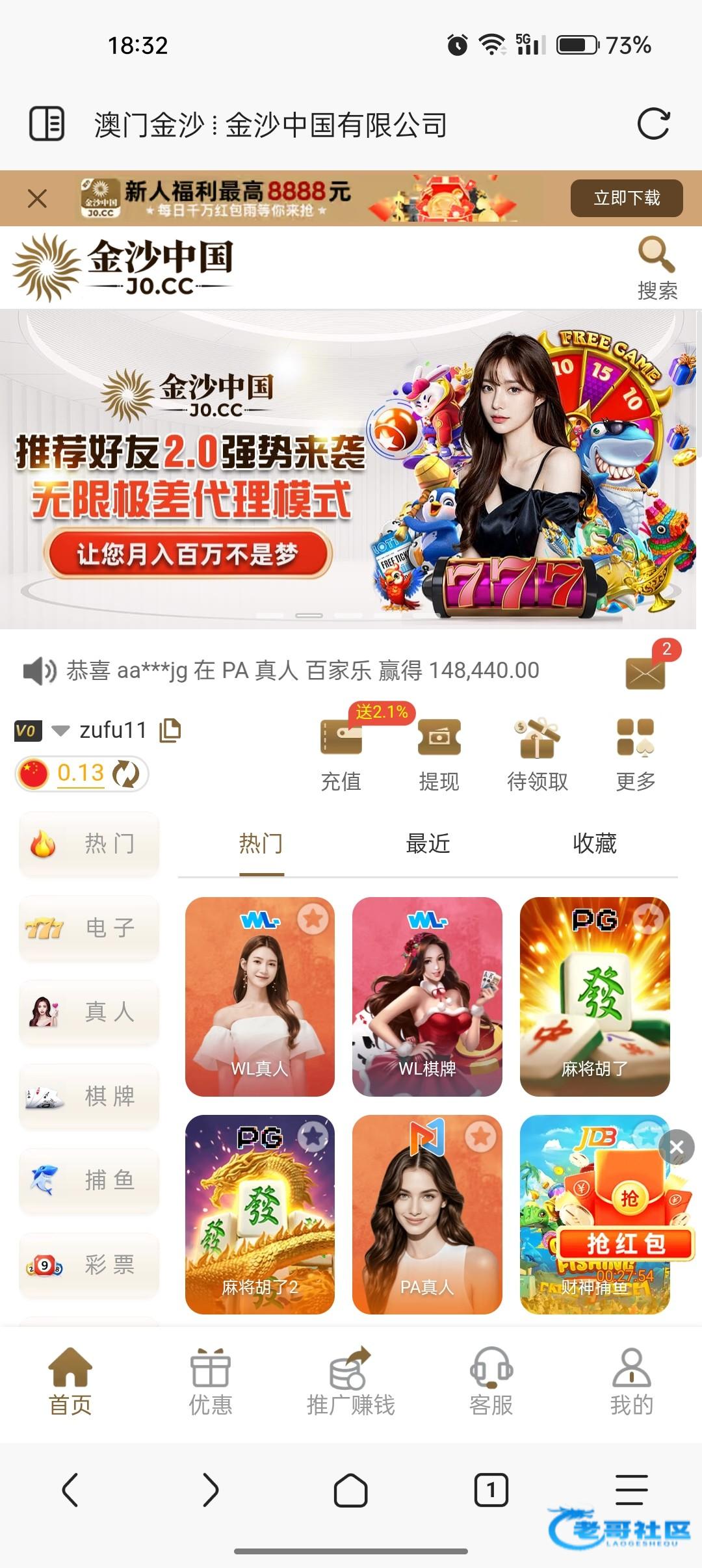Go to the 客服 customer service tab
This screenshot has width=702, height=1568.
pyautogui.click(x=491, y=1381)
